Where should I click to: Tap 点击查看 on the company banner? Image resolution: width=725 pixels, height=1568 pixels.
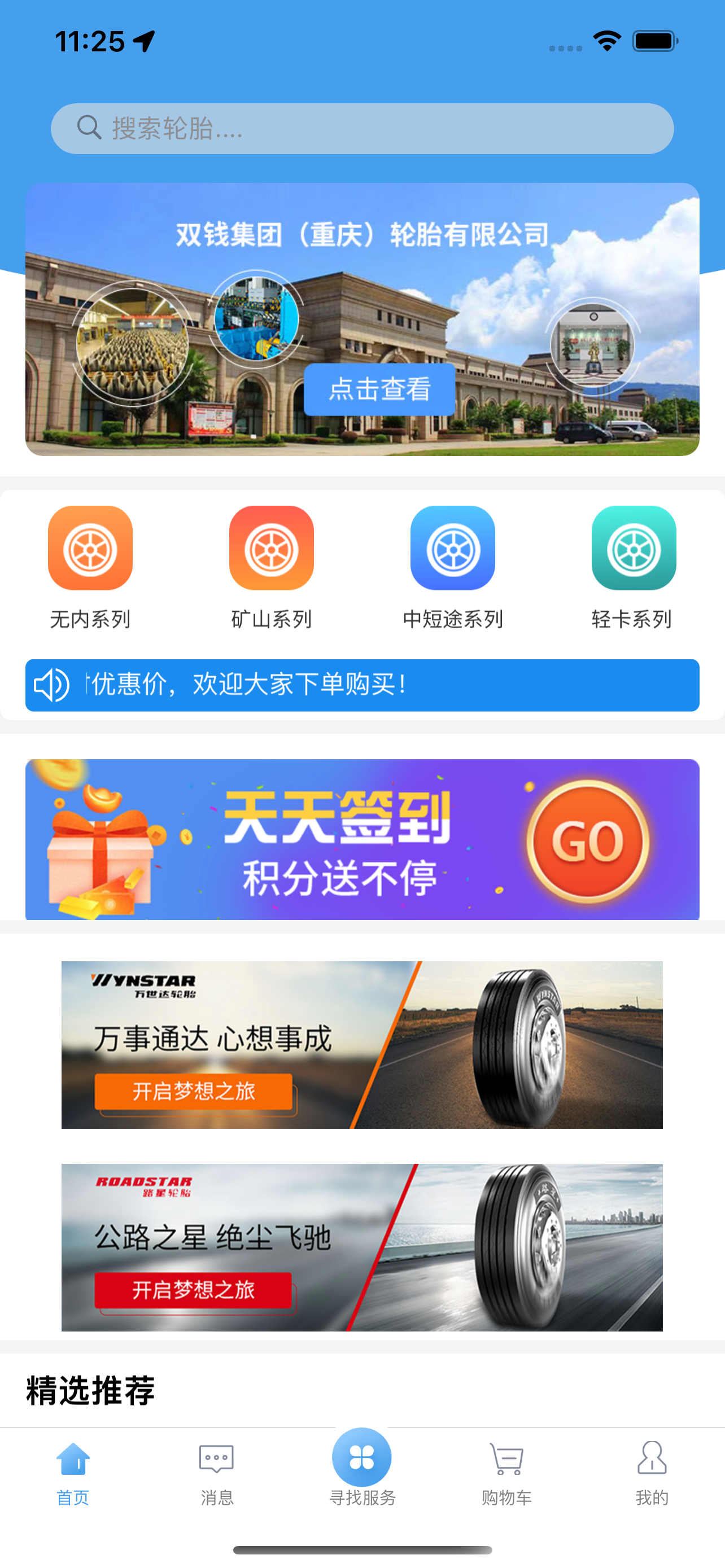[379, 389]
